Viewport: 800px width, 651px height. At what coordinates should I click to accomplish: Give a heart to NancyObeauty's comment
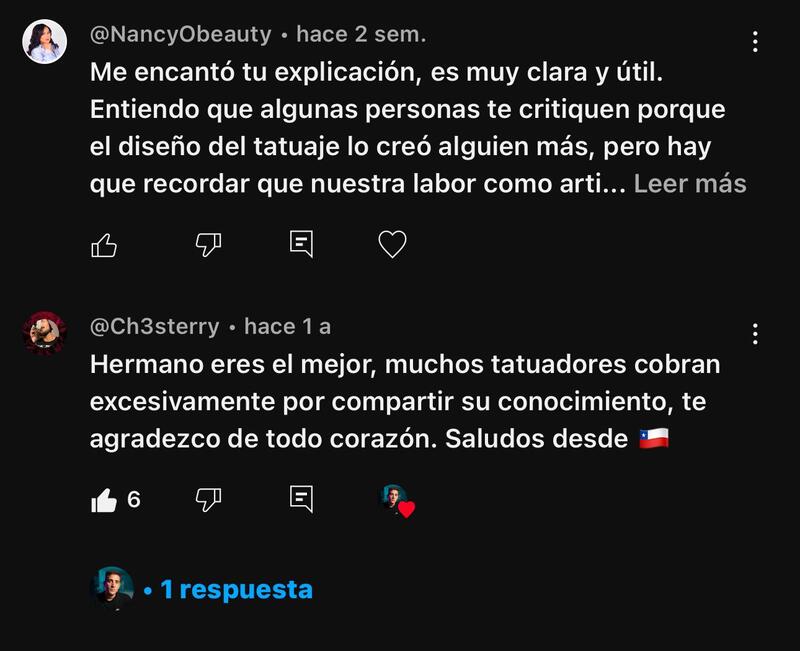point(393,244)
